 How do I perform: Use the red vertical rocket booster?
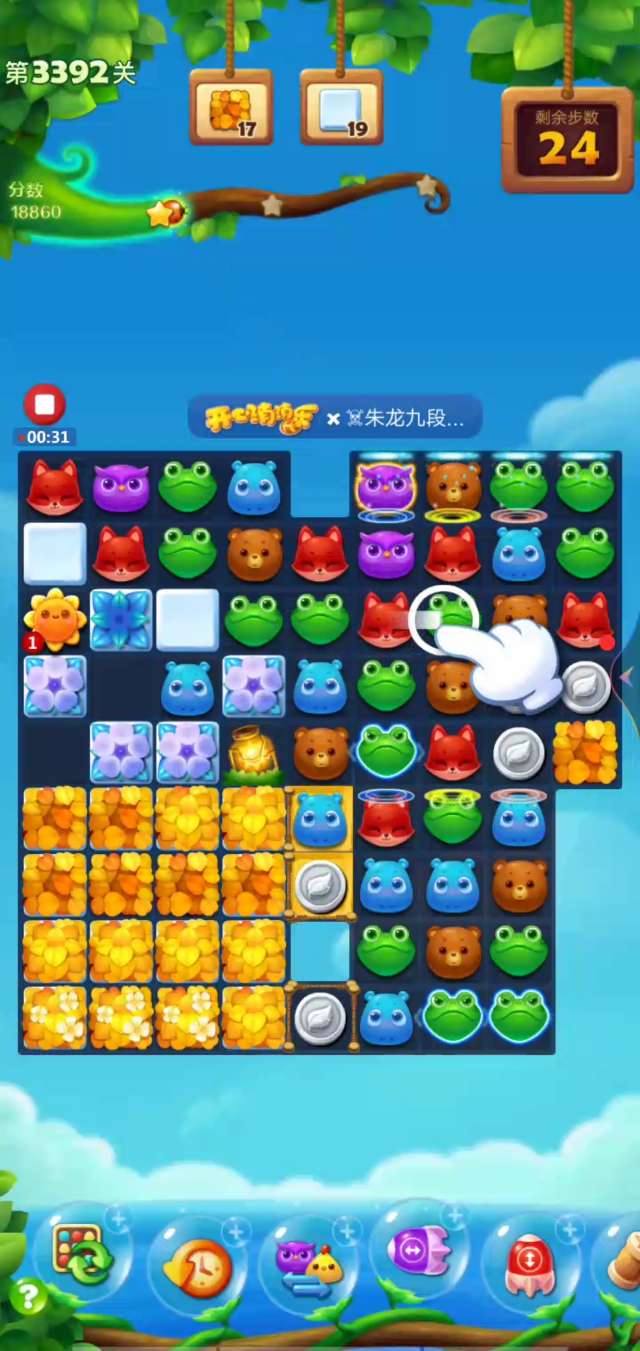(530, 1260)
